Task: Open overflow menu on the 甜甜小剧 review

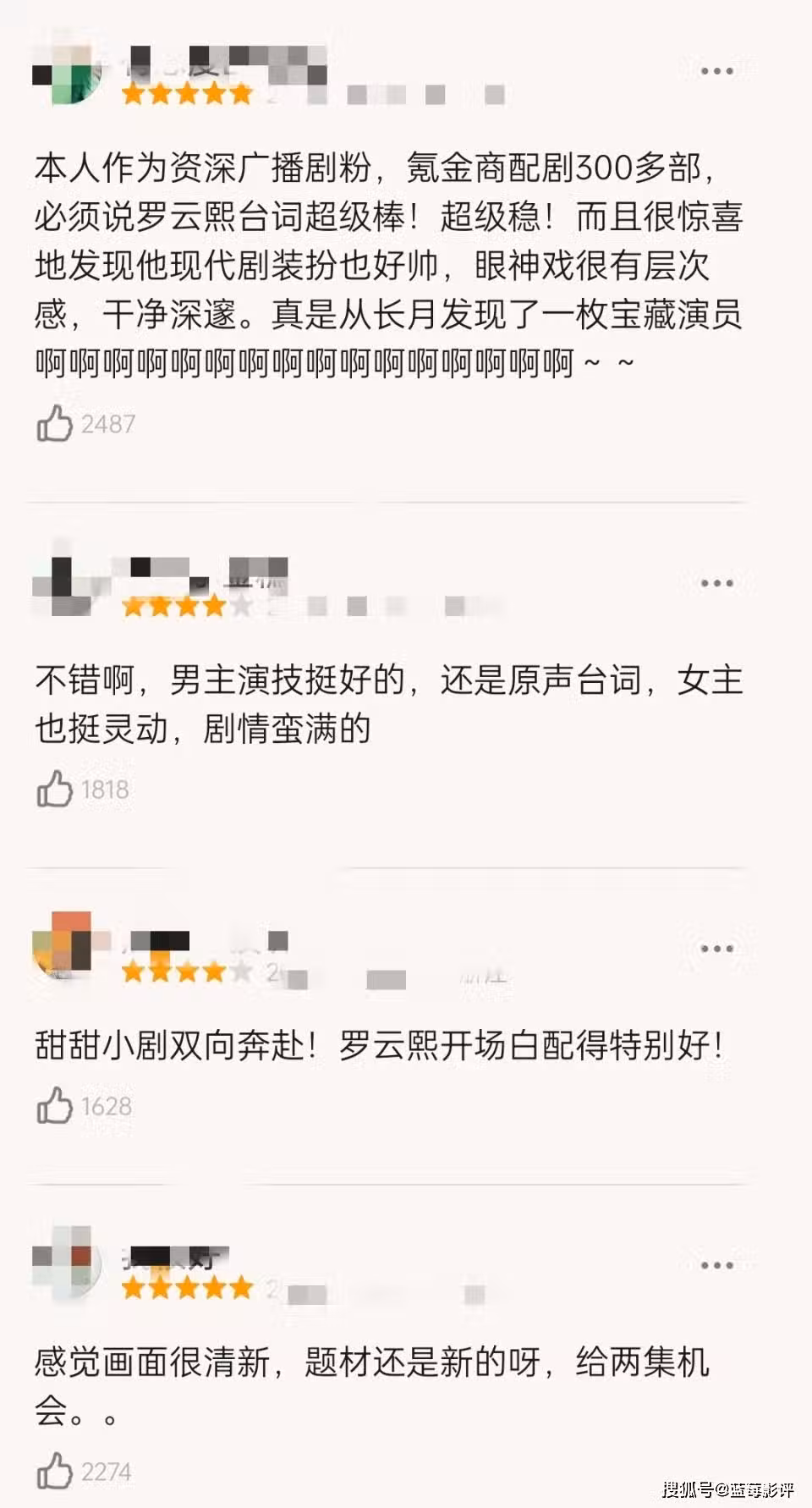Action: click(716, 949)
